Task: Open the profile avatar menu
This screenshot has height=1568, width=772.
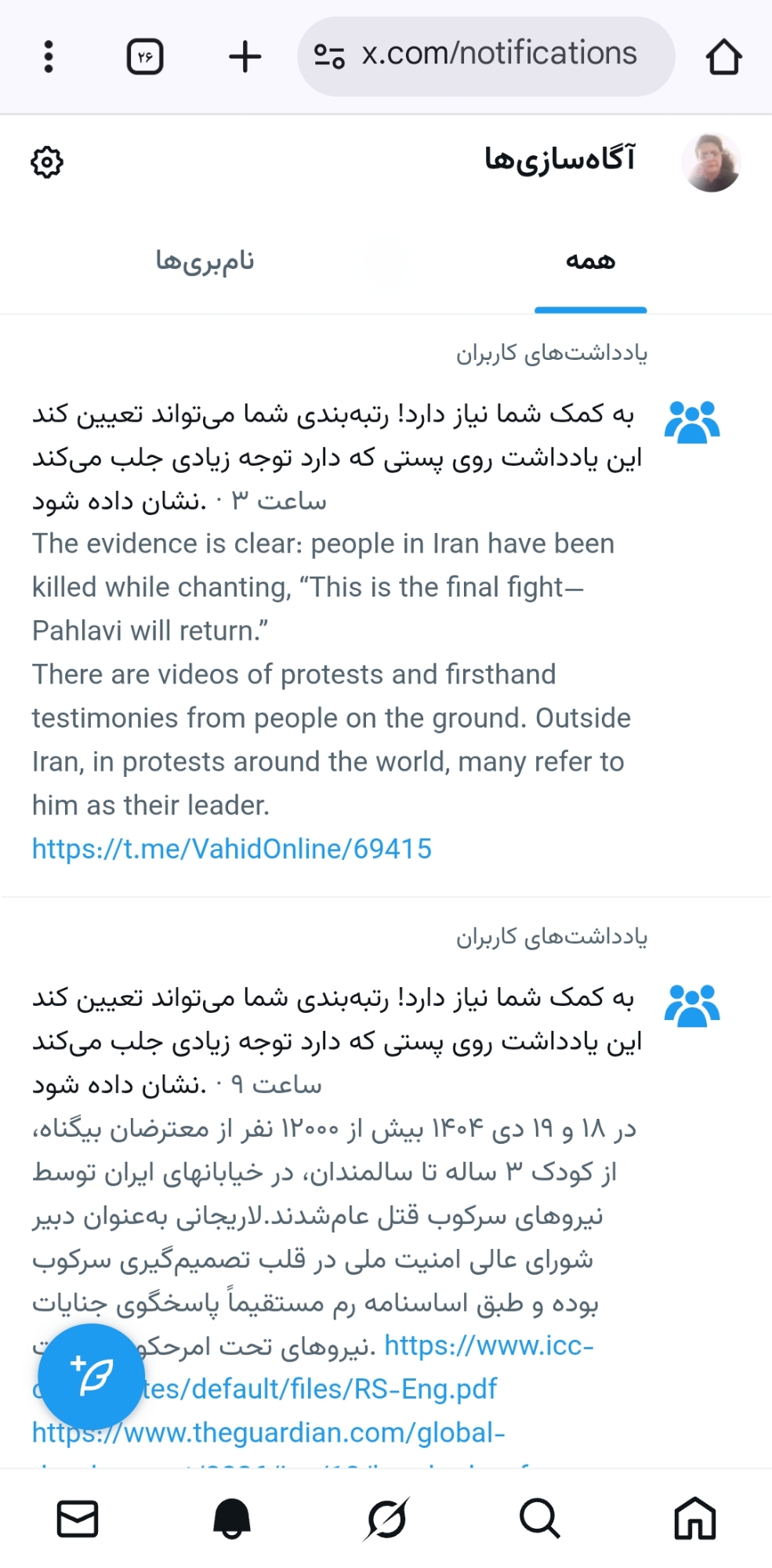Action: (711, 162)
